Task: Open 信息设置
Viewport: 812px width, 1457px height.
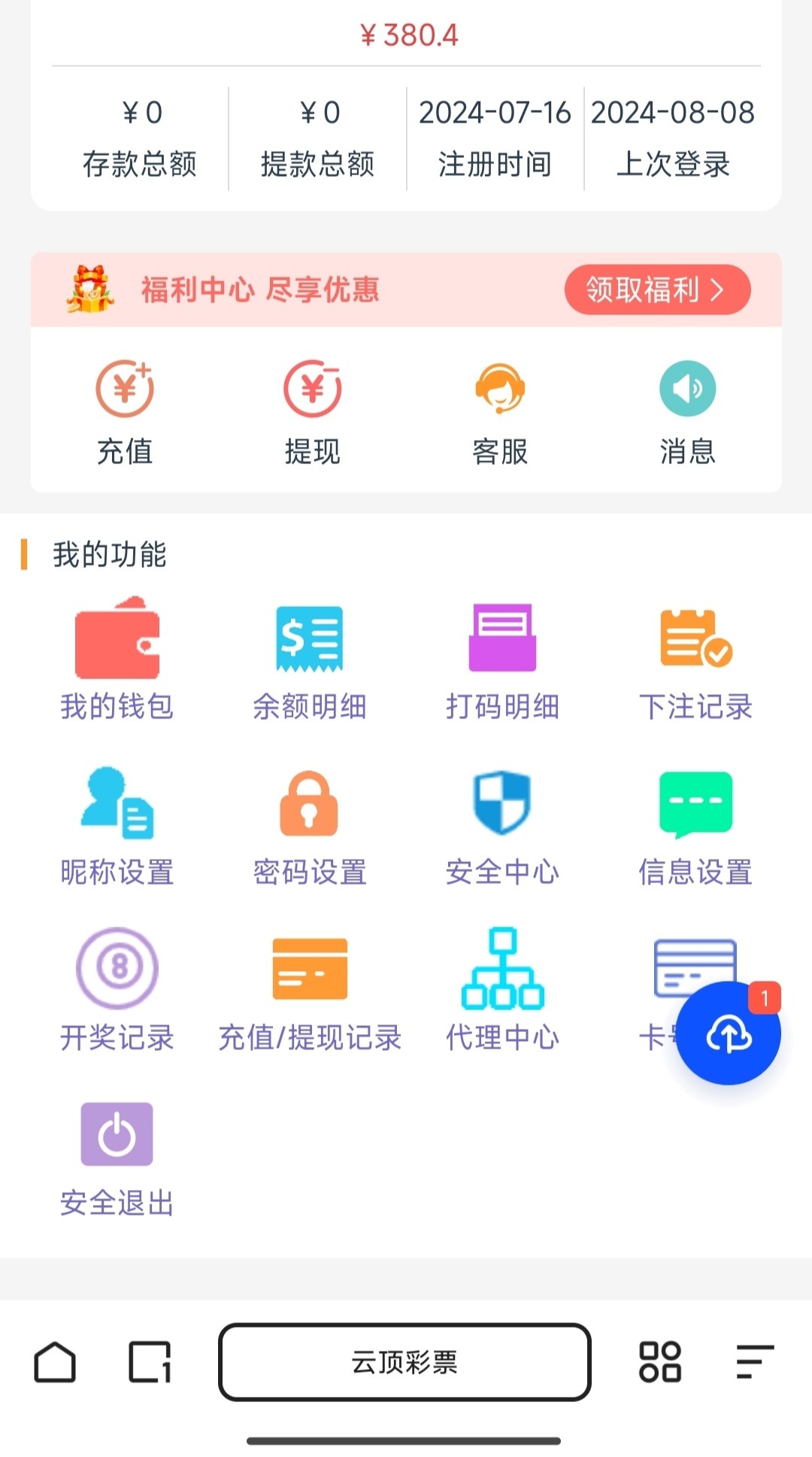Action: pyautogui.click(x=695, y=825)
